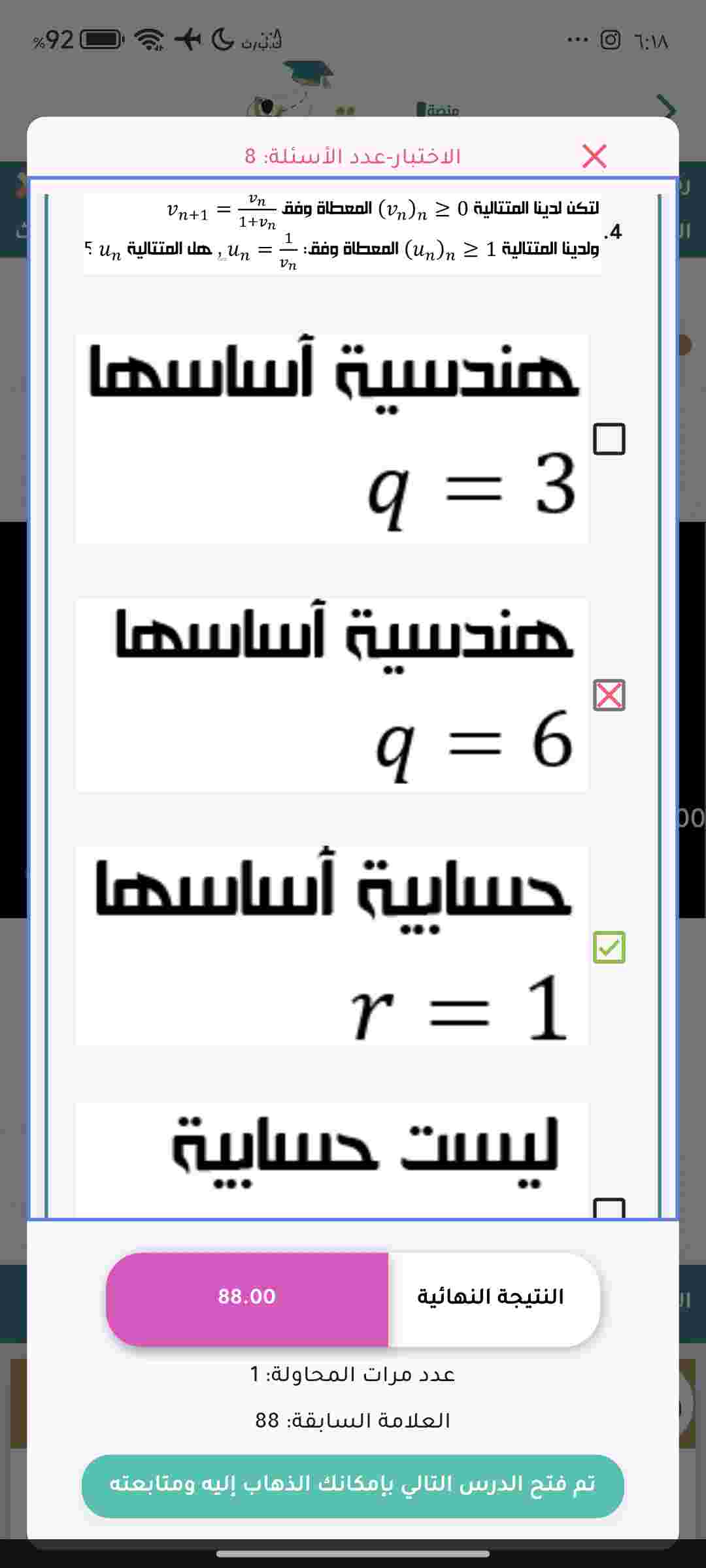Image resolution: width=706 pixels, height=1568 pixels.
Task: Tap the green next lesson unlocked button
Action: [x=353, y=1486]
